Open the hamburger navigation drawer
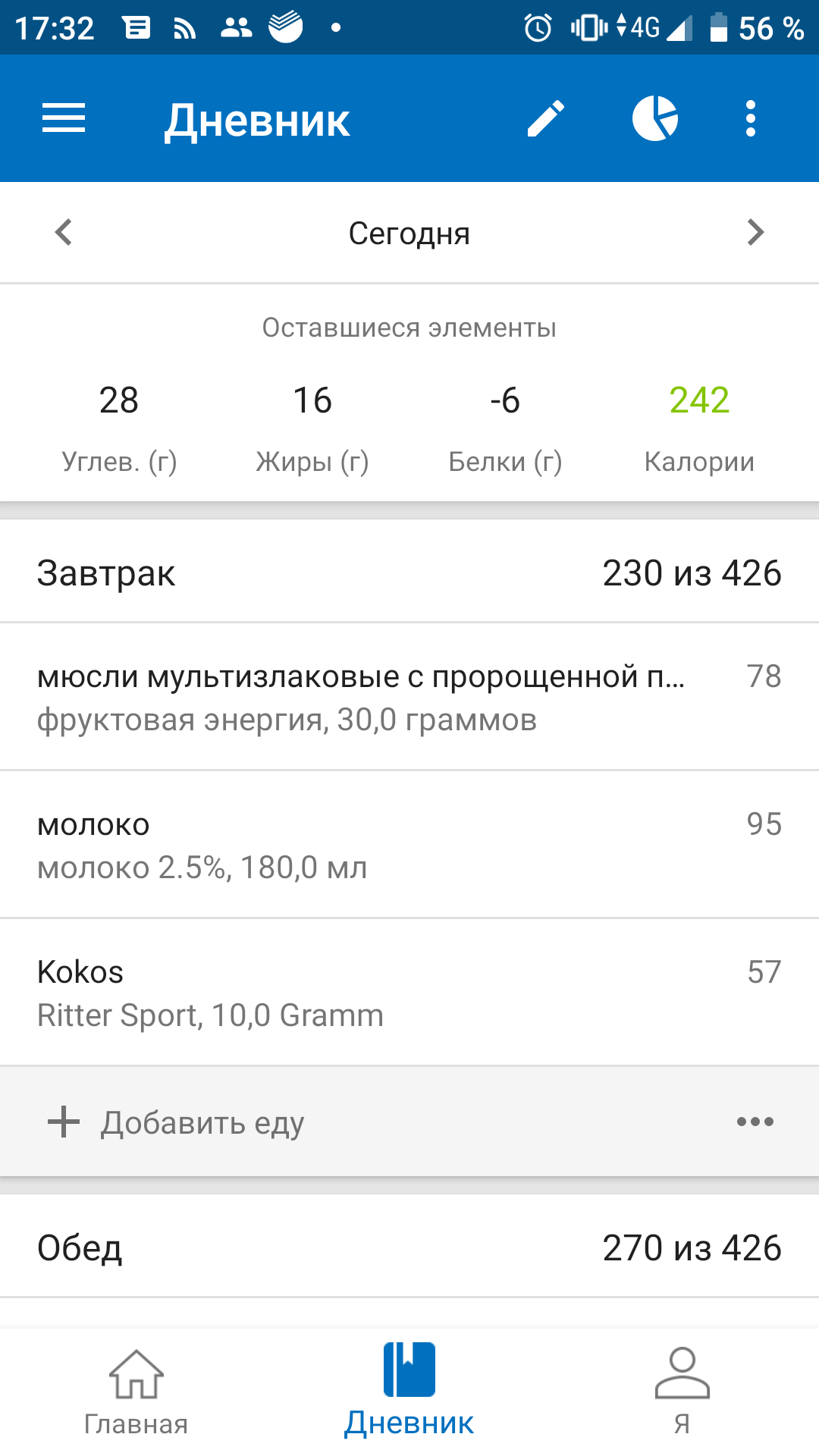This screenshot has height=1456, width=819. point(64,118)
